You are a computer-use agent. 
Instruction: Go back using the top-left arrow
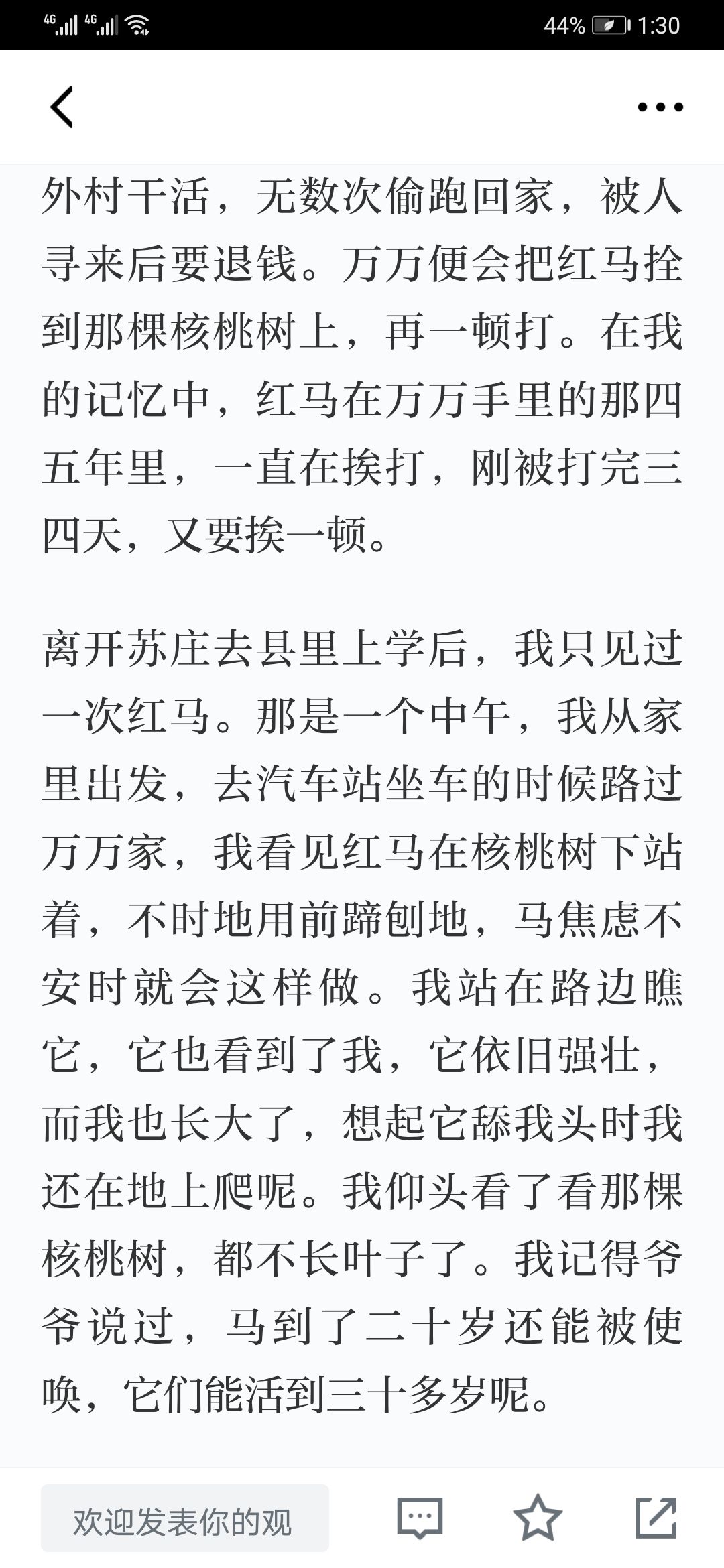pyautogui.click(x=61, y=107)
